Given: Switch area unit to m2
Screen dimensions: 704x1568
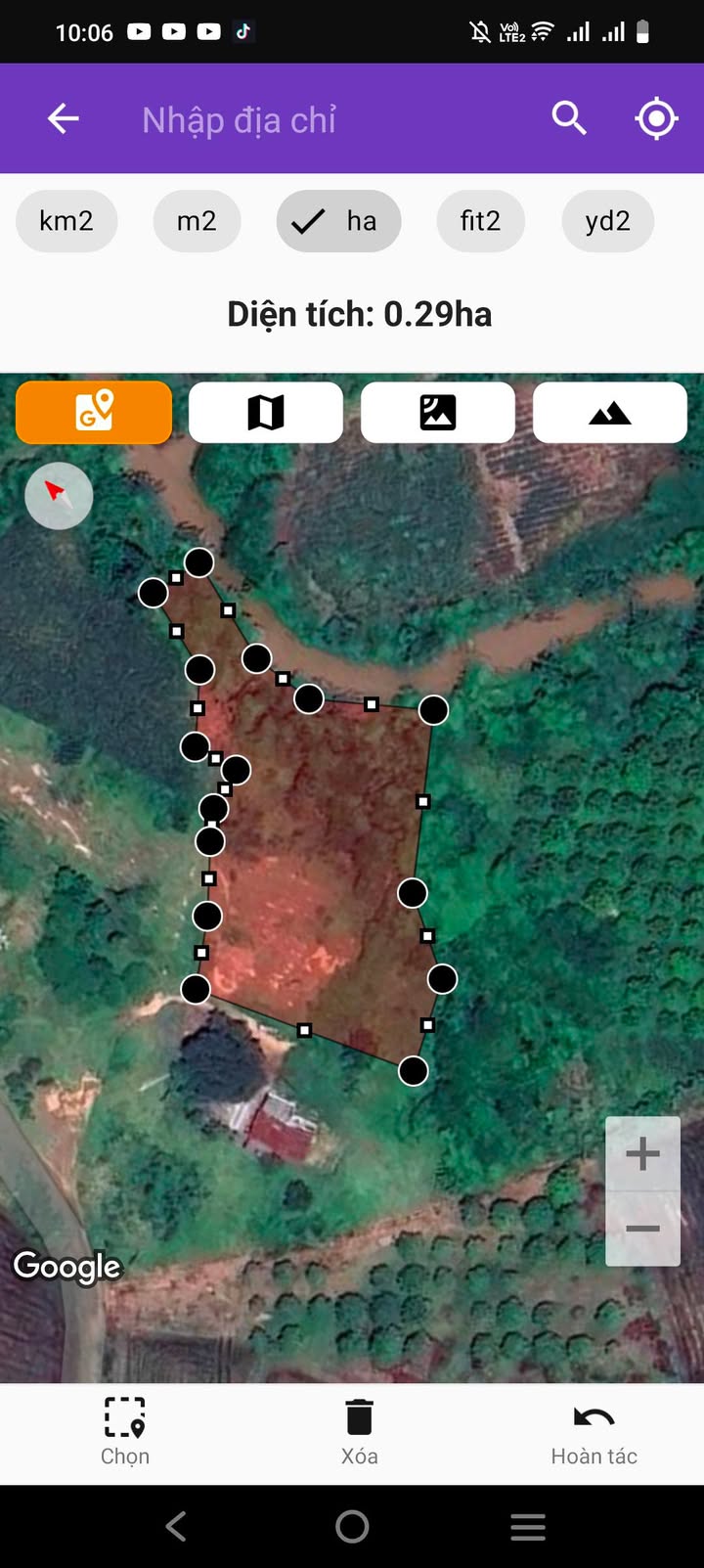Looking at the screenshot, I should point(197,221).
